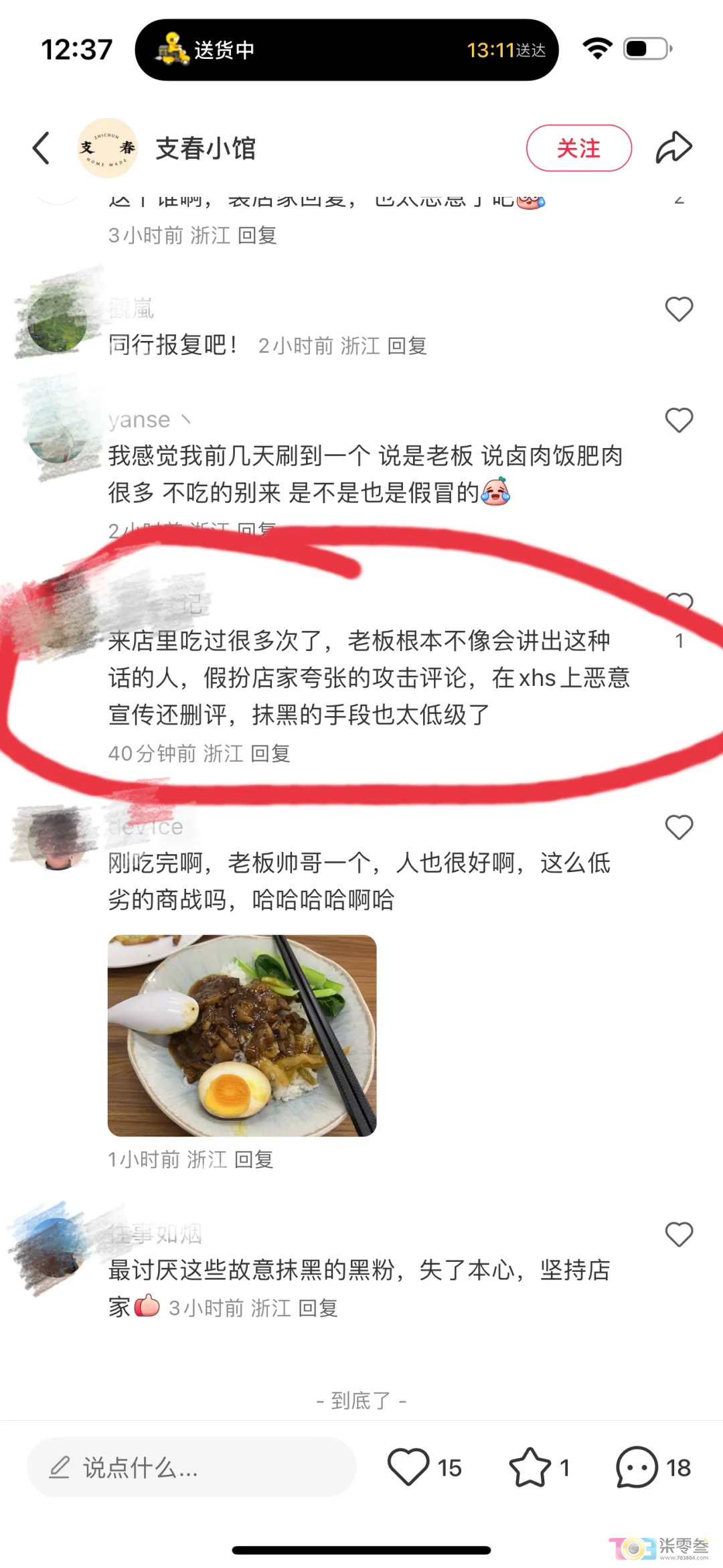Reply to the comment 同行报复吧
Screen dimensions: 723x1568
(x=407, y=346)
